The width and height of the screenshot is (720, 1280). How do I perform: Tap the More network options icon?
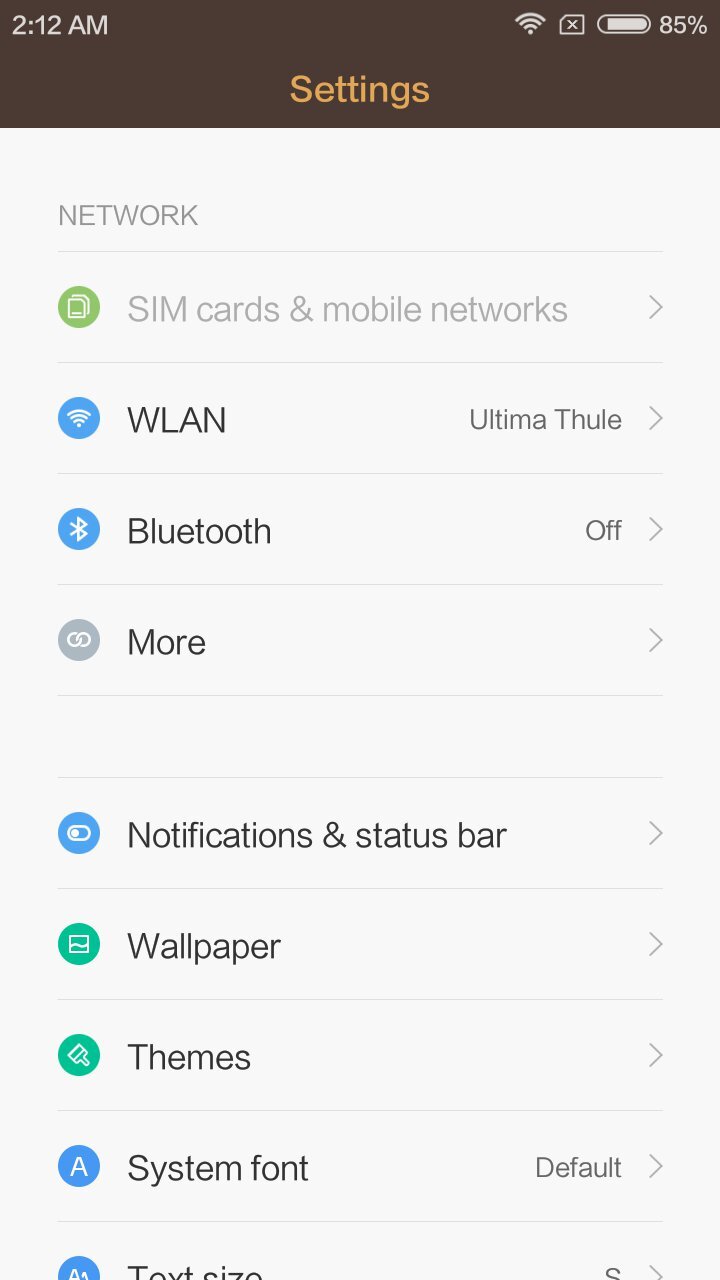[x=79, y=640]
